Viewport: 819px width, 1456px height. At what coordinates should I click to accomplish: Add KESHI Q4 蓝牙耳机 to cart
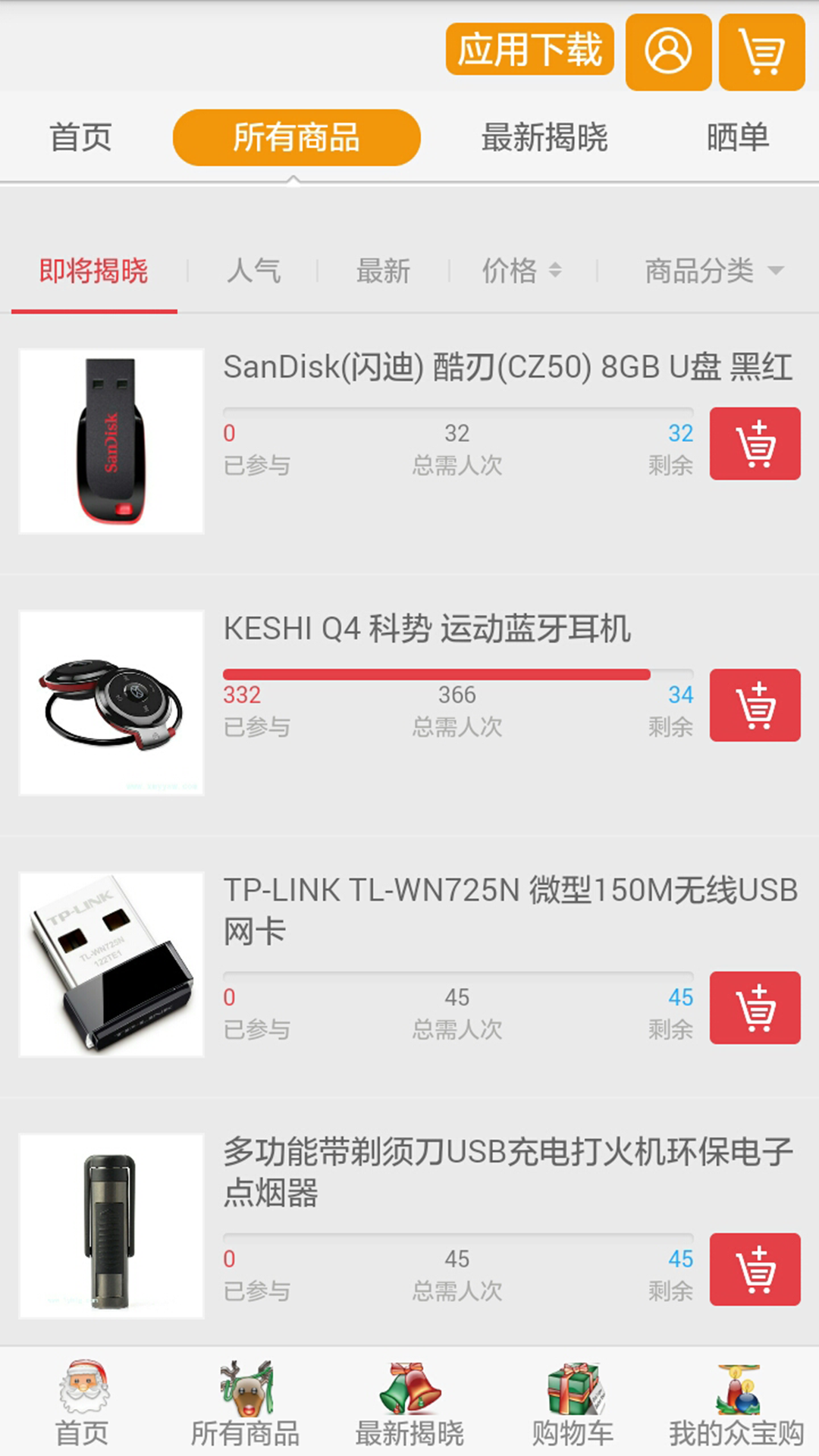tap(755, 705)
